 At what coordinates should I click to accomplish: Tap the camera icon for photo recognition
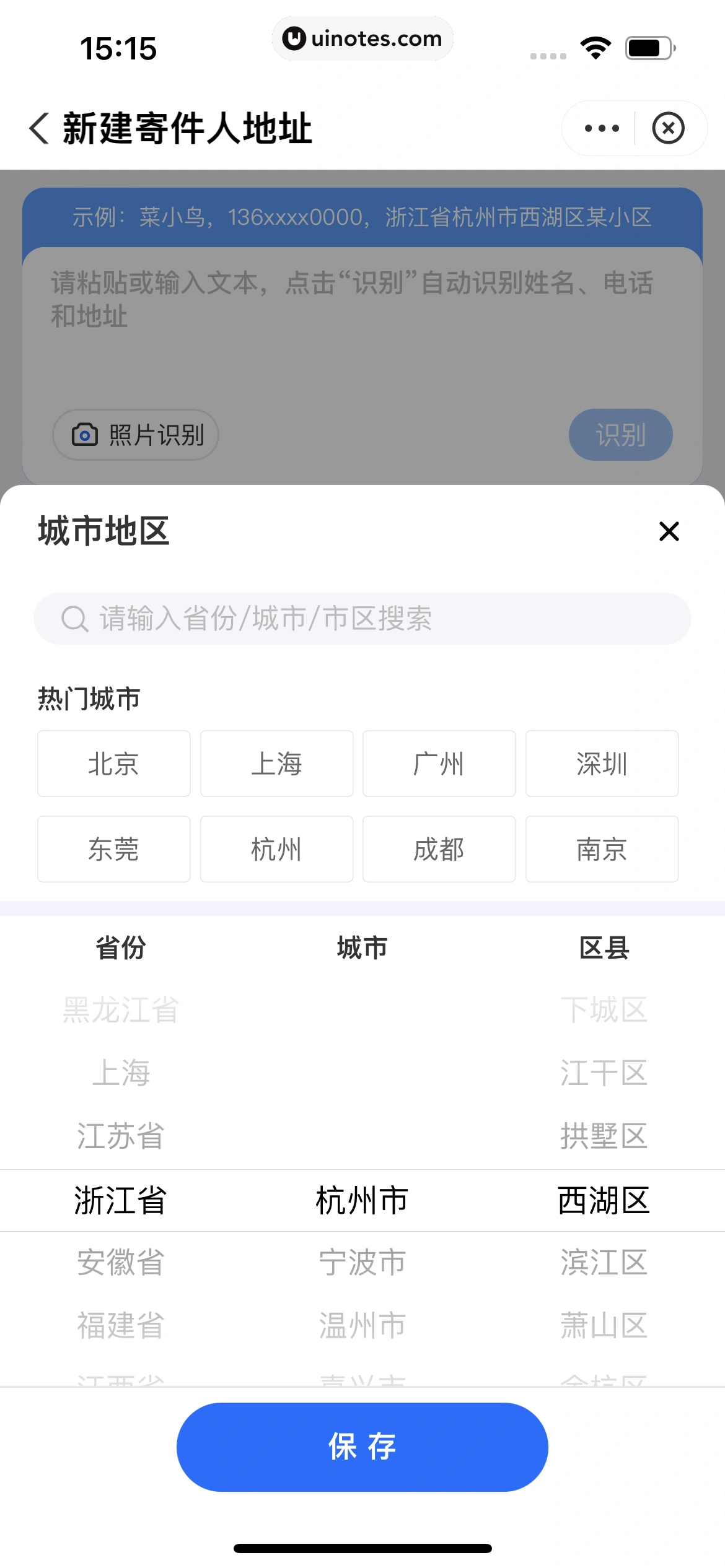pos(86,435)
